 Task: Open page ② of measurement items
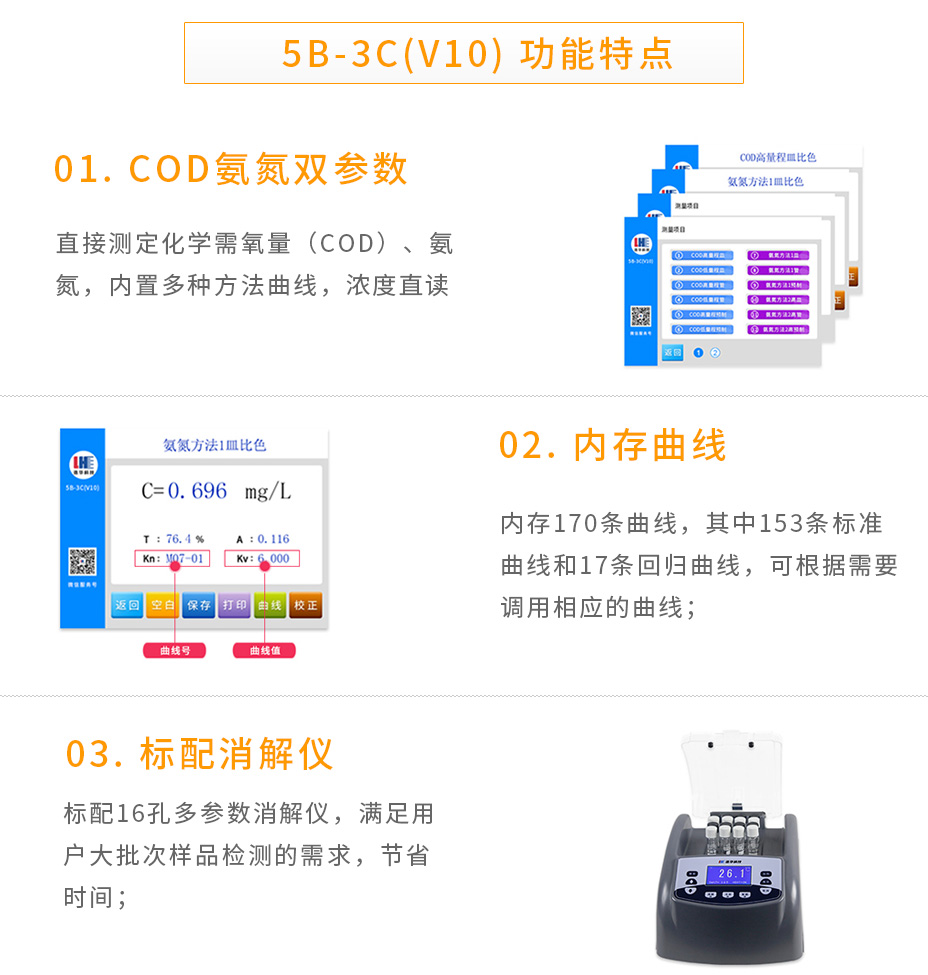tap(715, 351)
